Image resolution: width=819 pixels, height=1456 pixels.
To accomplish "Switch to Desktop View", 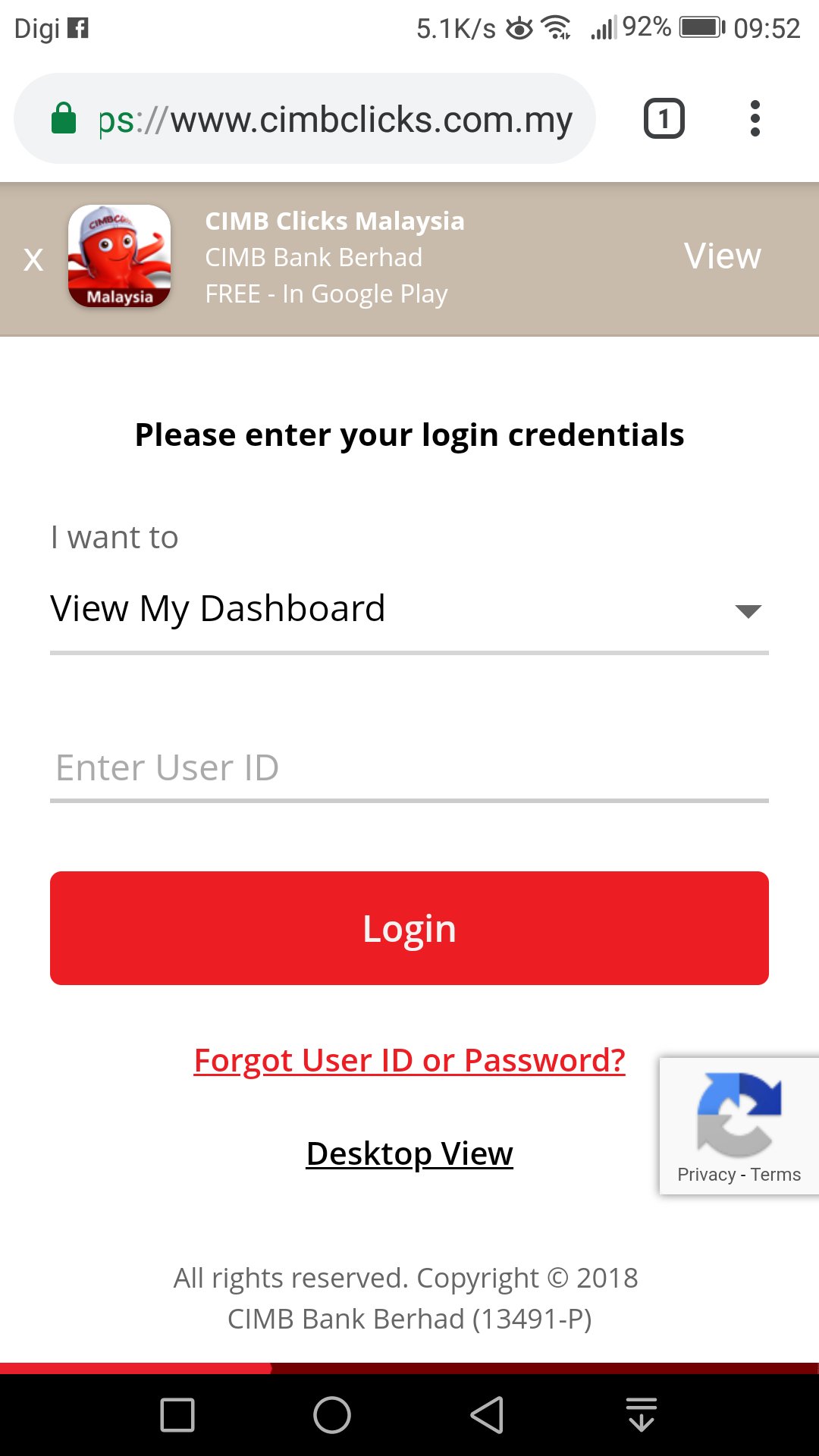I will pyautogui.click(x=409, y=1153).
